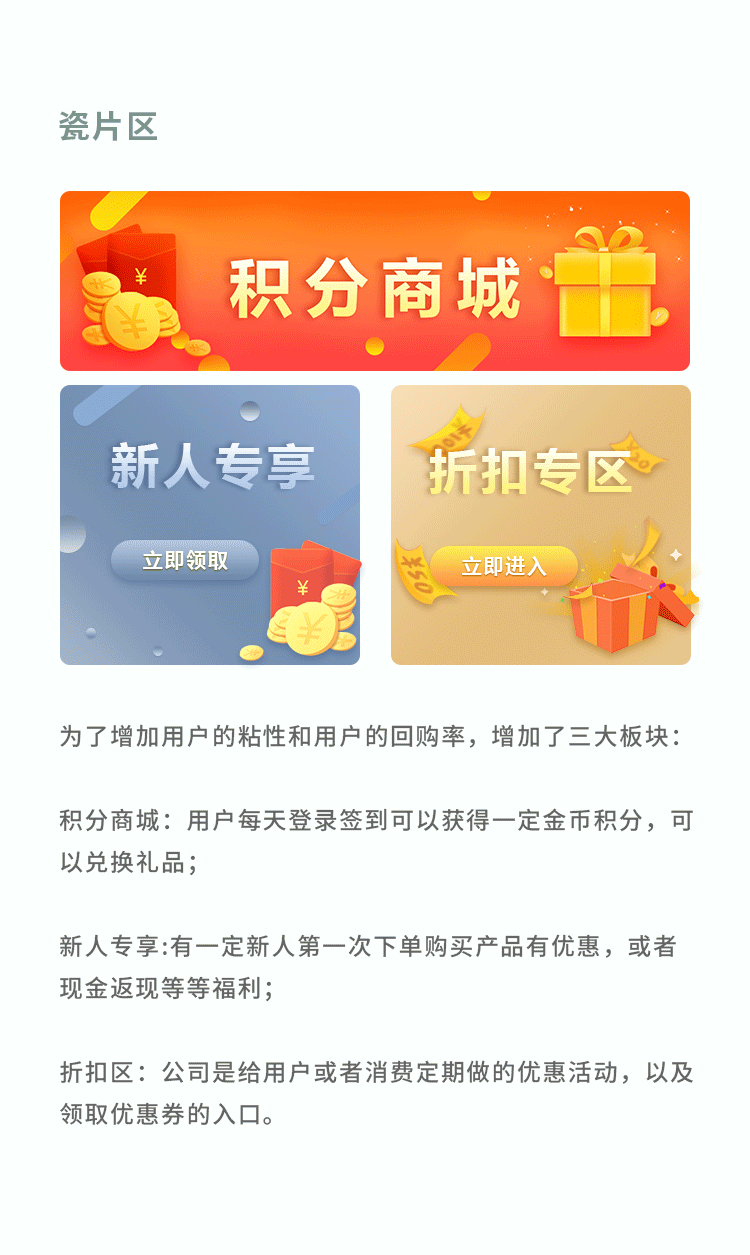This screenshot has height=1255, width=750.
Task: Click the ¥50 coupon ticket on the discount card
Action: (x=416, y=574)
